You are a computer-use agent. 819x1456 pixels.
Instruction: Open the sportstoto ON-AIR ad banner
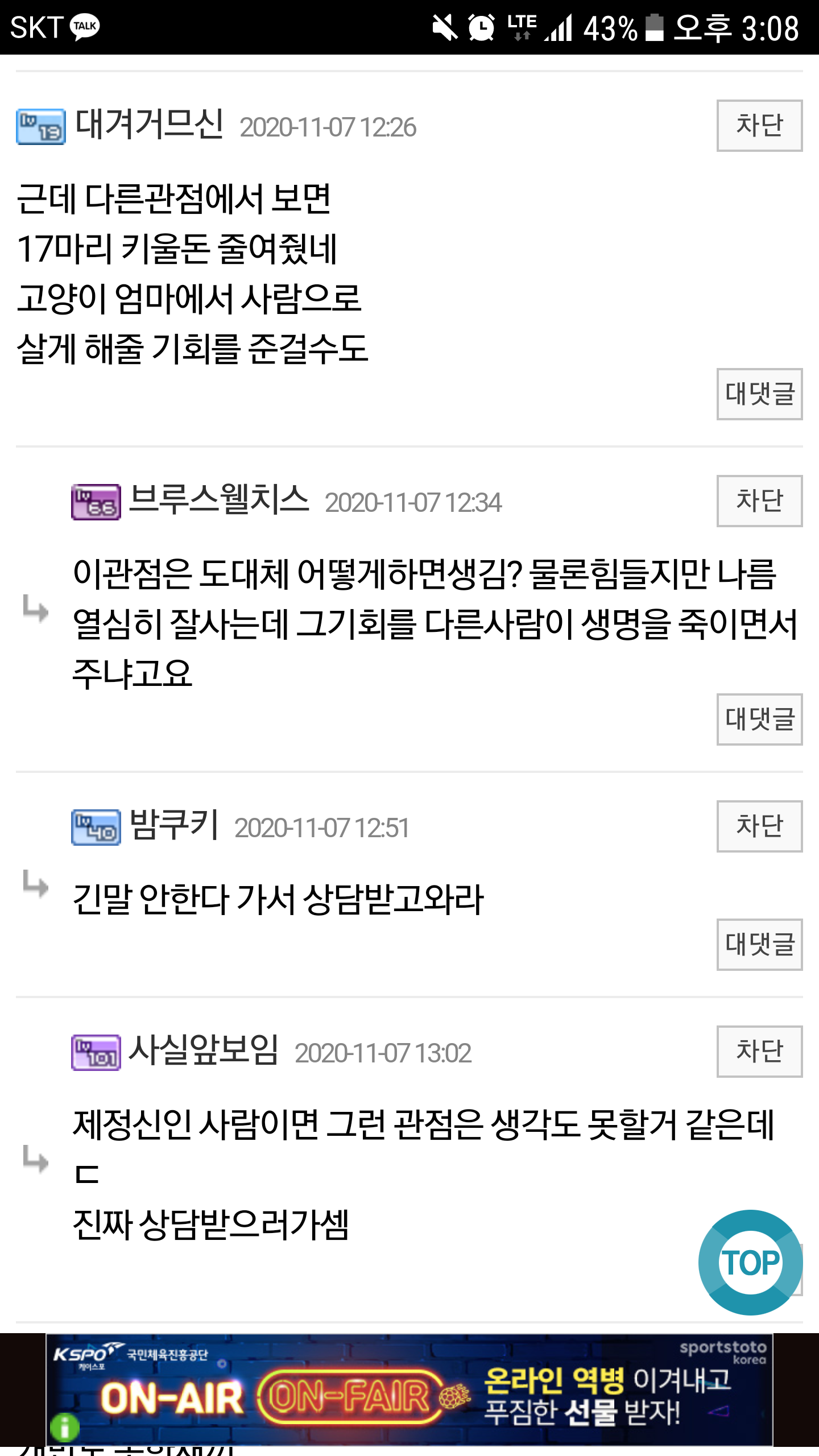click(409, 1391)
